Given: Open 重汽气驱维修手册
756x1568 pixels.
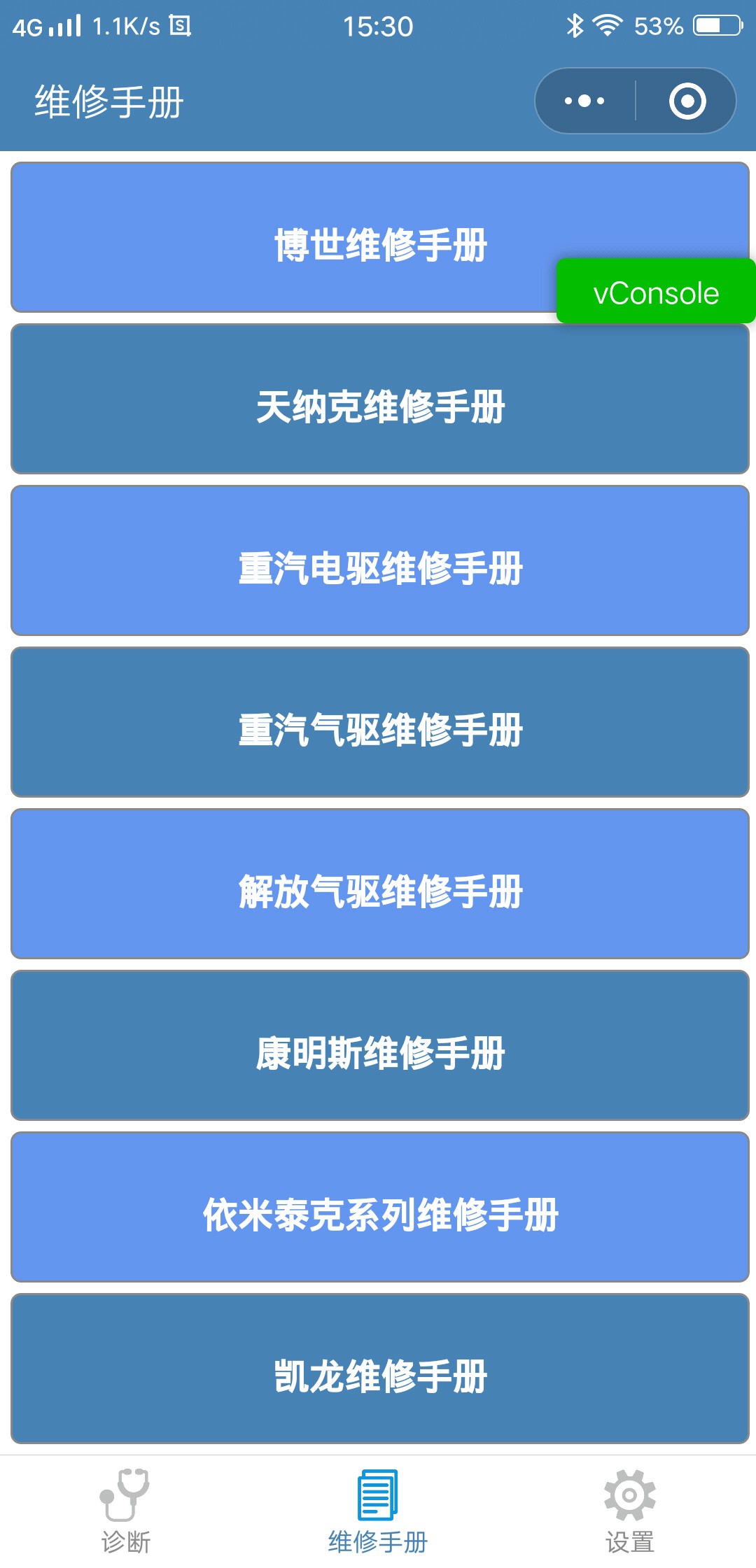Looking at the screenshot, I should 380,722.
